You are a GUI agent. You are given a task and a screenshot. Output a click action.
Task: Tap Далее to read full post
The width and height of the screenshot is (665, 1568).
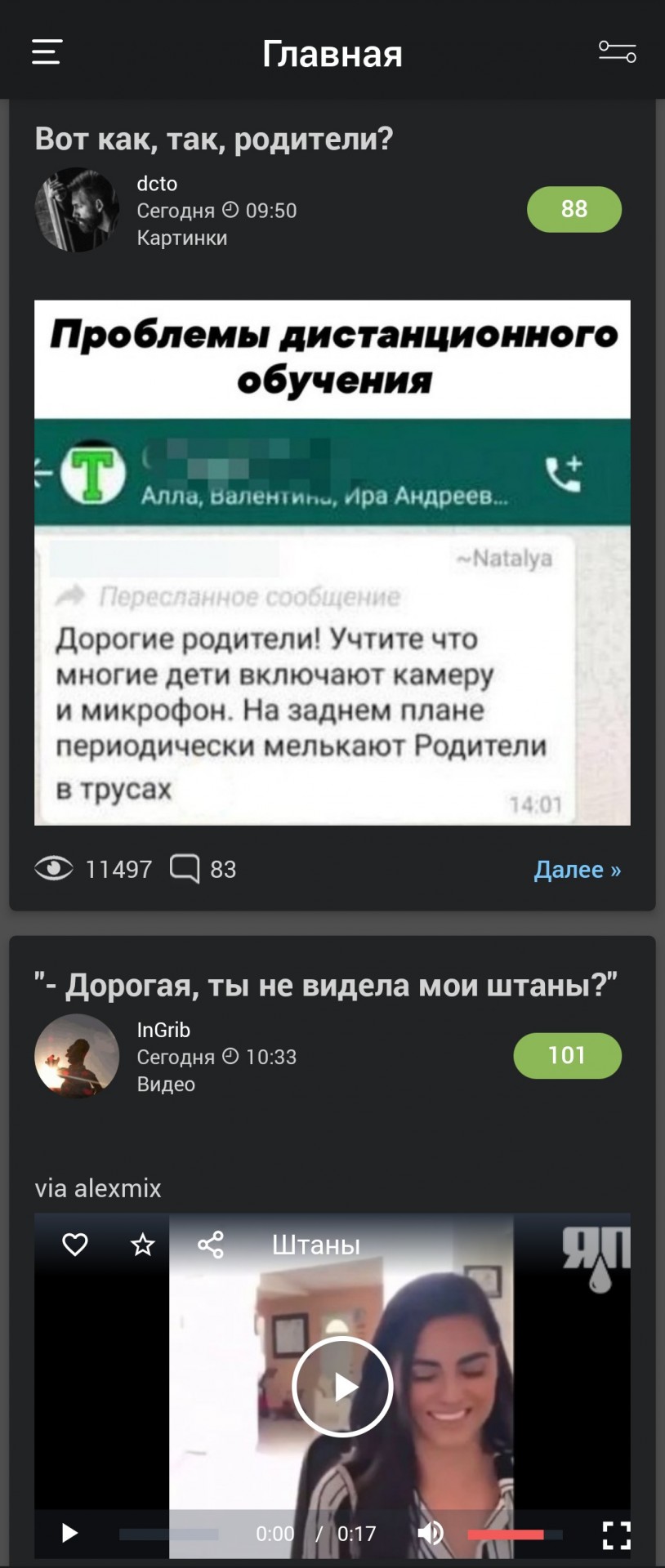[577, 870]
